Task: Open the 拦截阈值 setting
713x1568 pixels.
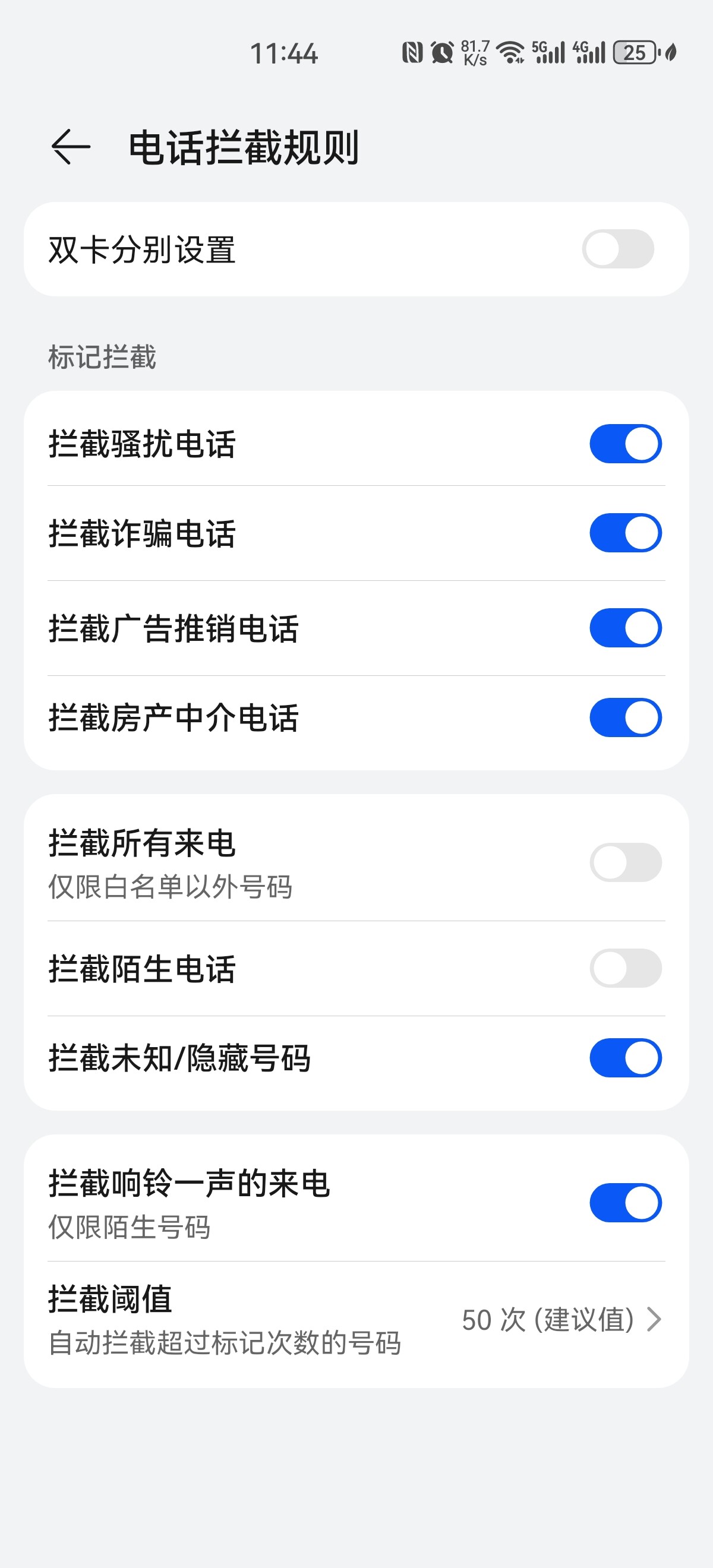Action: pyautogui.click(x=356, y=1320)
